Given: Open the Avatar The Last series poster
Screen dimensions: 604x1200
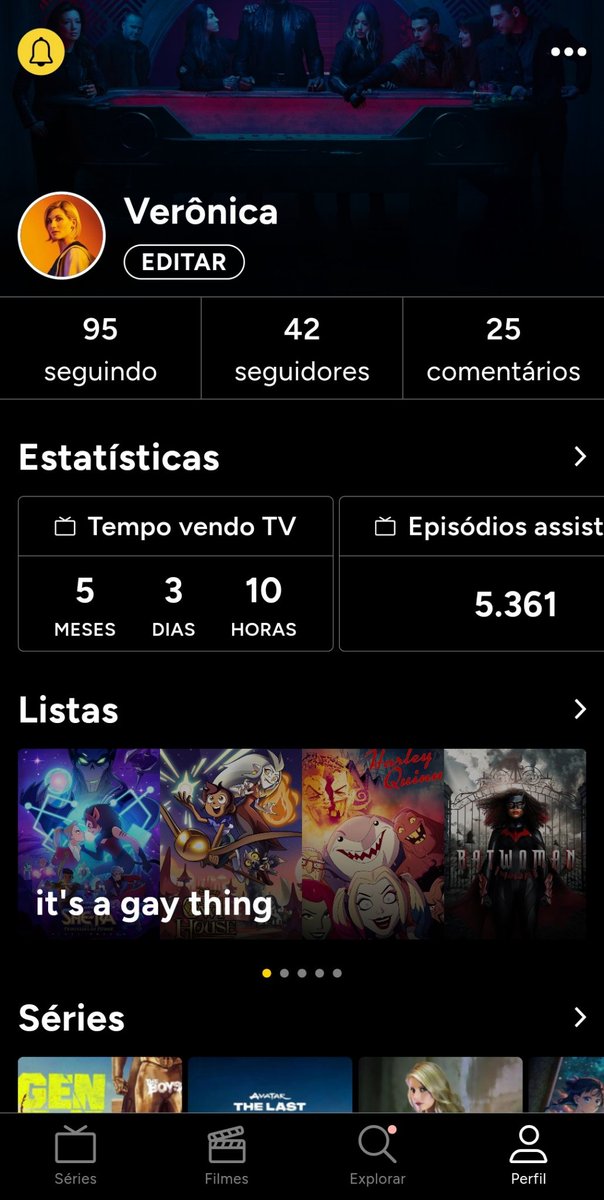Looking at the screenshot, I should [x=270, y=1085].
